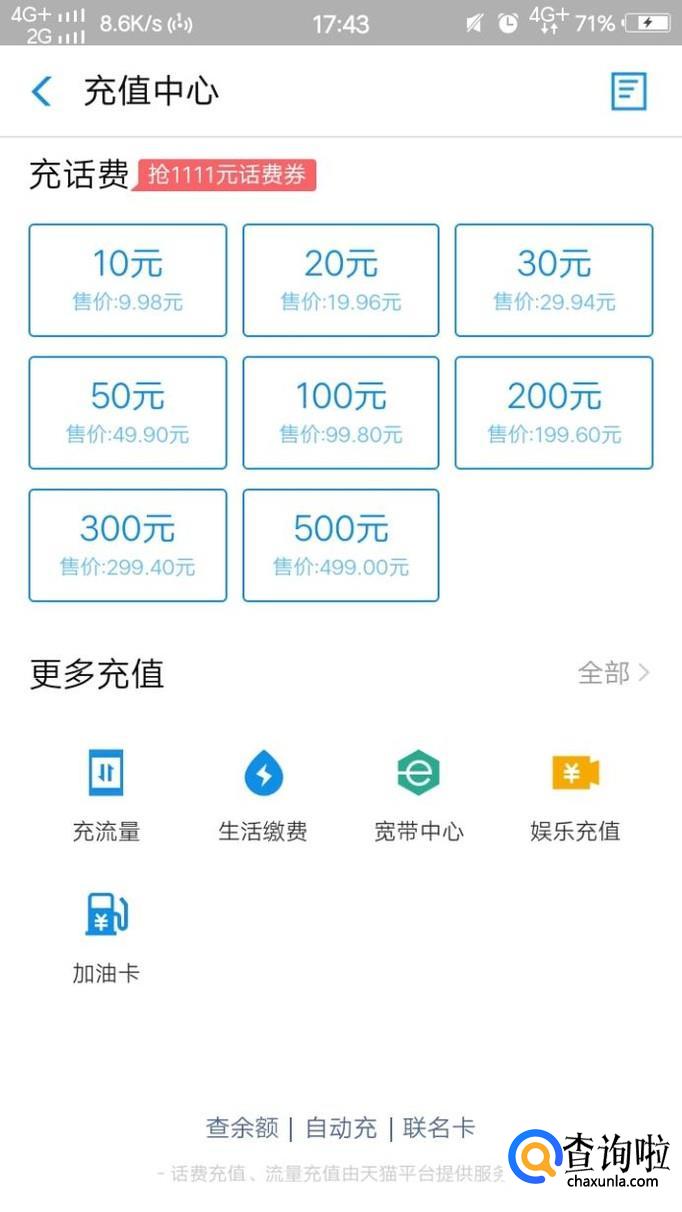Select the 50元 recharge amount
Image resolution: width=682 pixels, height=1212 pixels.
pyautogui.click(x=128, y=412)
